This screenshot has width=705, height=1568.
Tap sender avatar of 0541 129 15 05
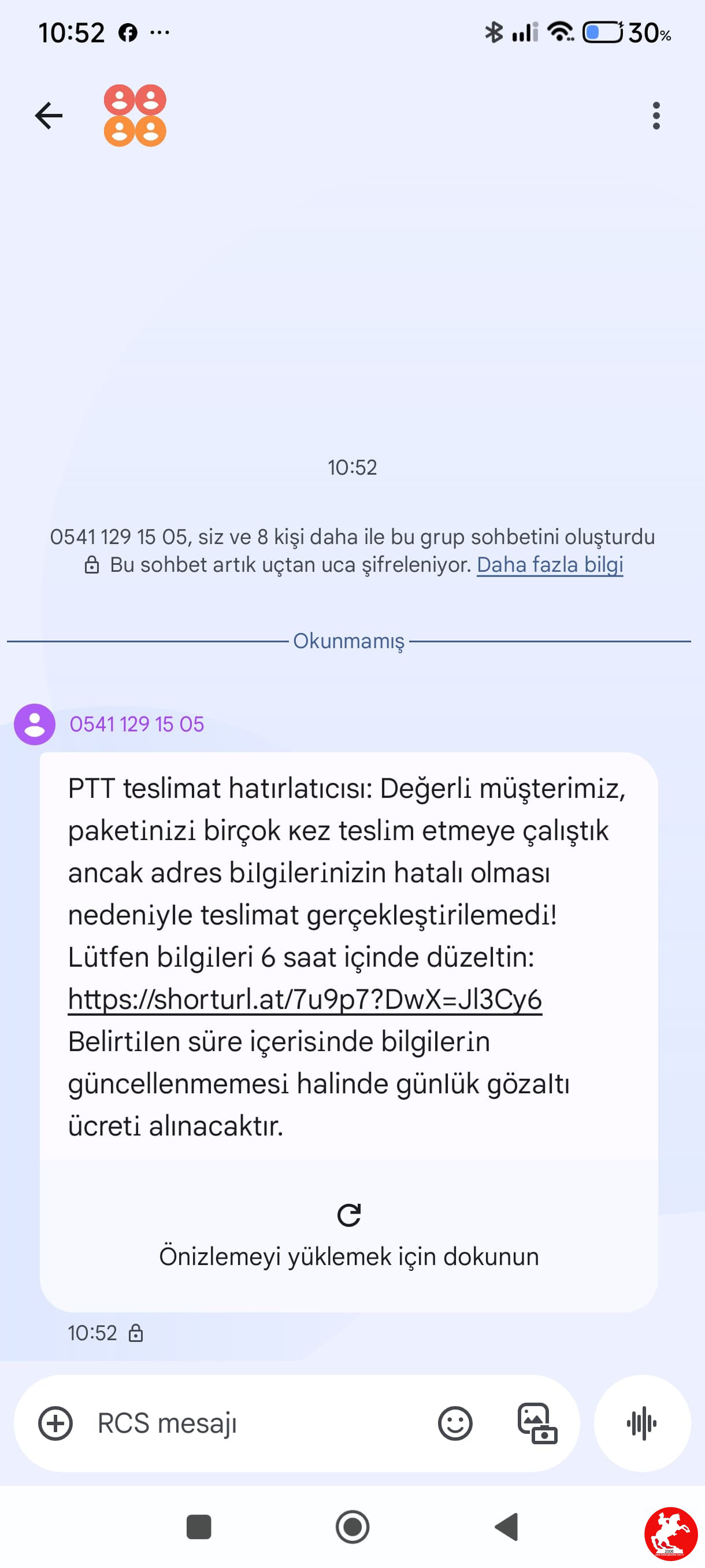pos(35,724)
